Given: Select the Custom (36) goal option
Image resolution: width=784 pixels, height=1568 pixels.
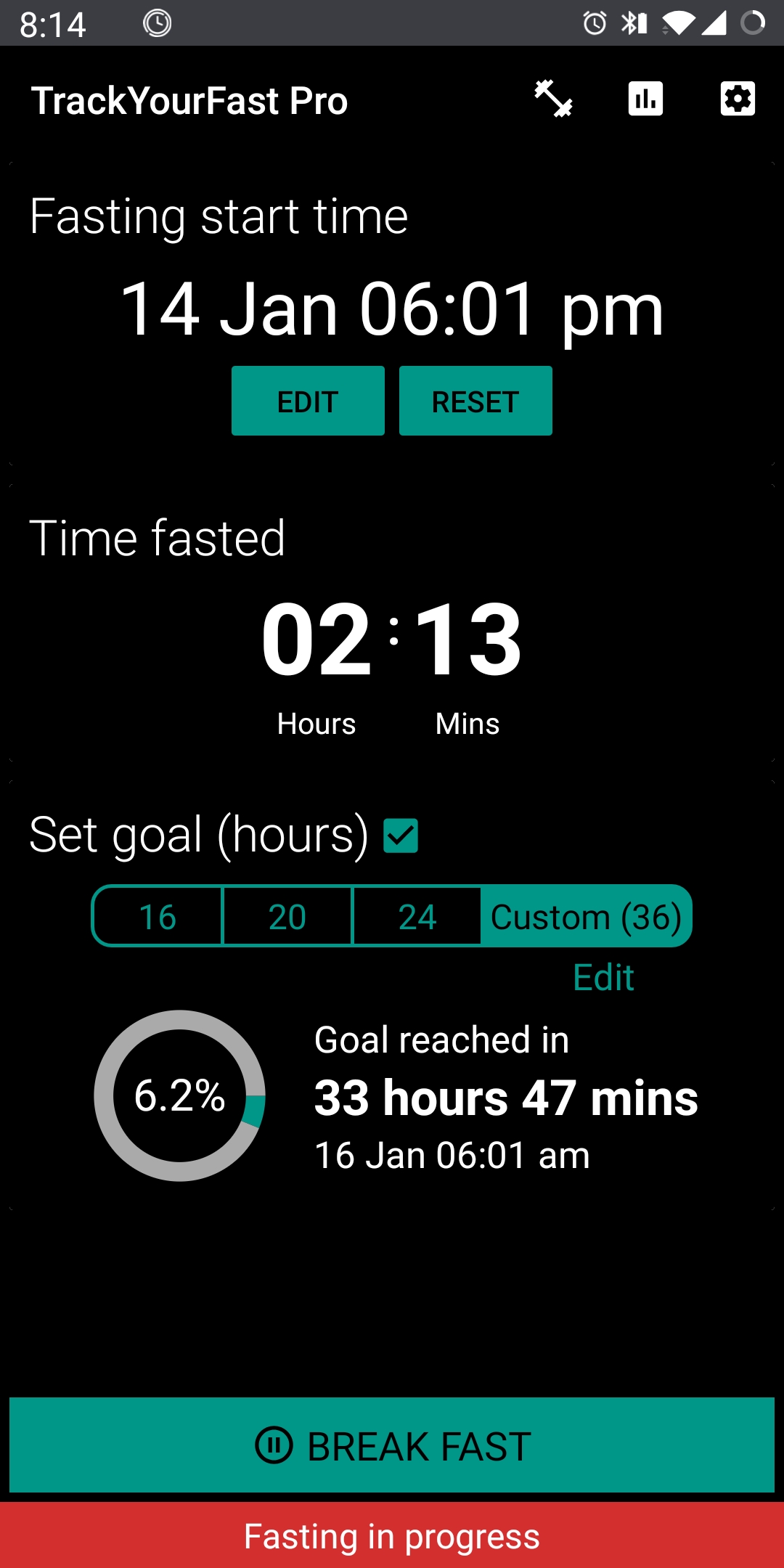Looking at the screenshot, I should [587, 916].
